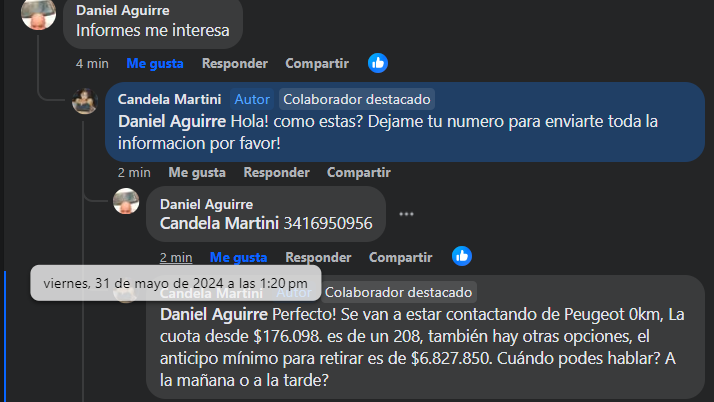Open the three-dot menu beside the 3416950956 comment
Image resolution: width=714 pixels, height=402 pixels.
tap(406, 214)
